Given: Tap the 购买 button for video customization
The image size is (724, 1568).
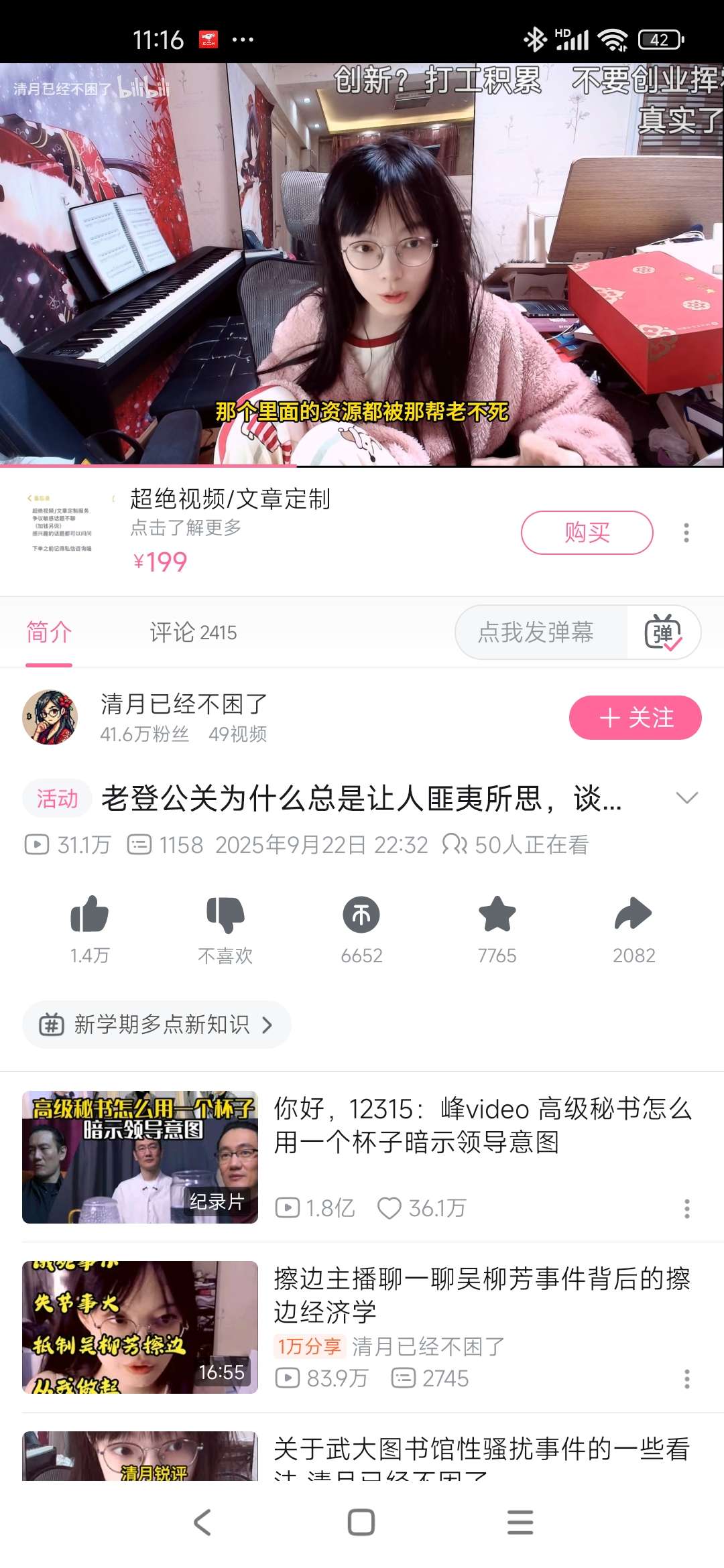Looking at the screenshot, I should tap(587, 533).
